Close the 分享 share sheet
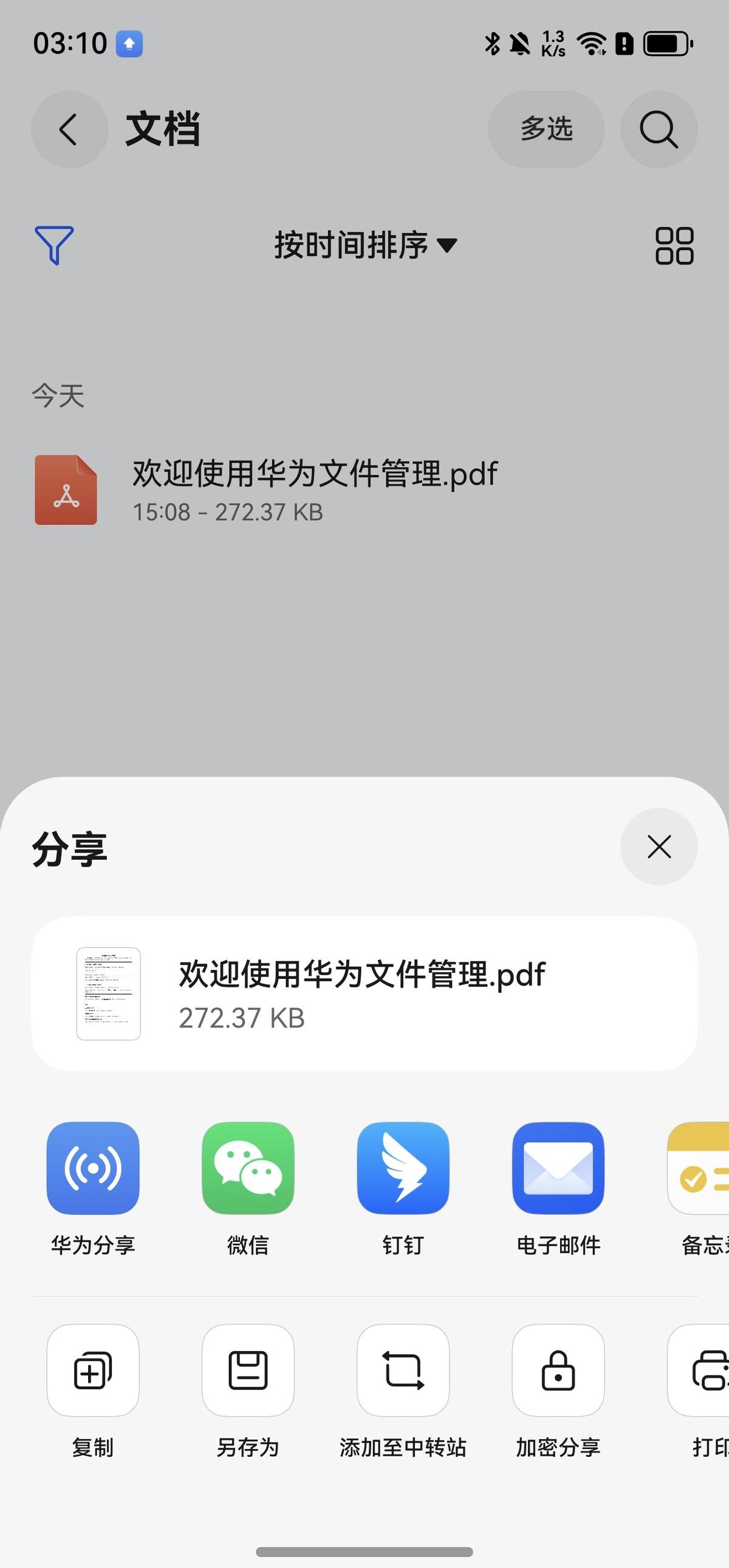 coord(659,847)
